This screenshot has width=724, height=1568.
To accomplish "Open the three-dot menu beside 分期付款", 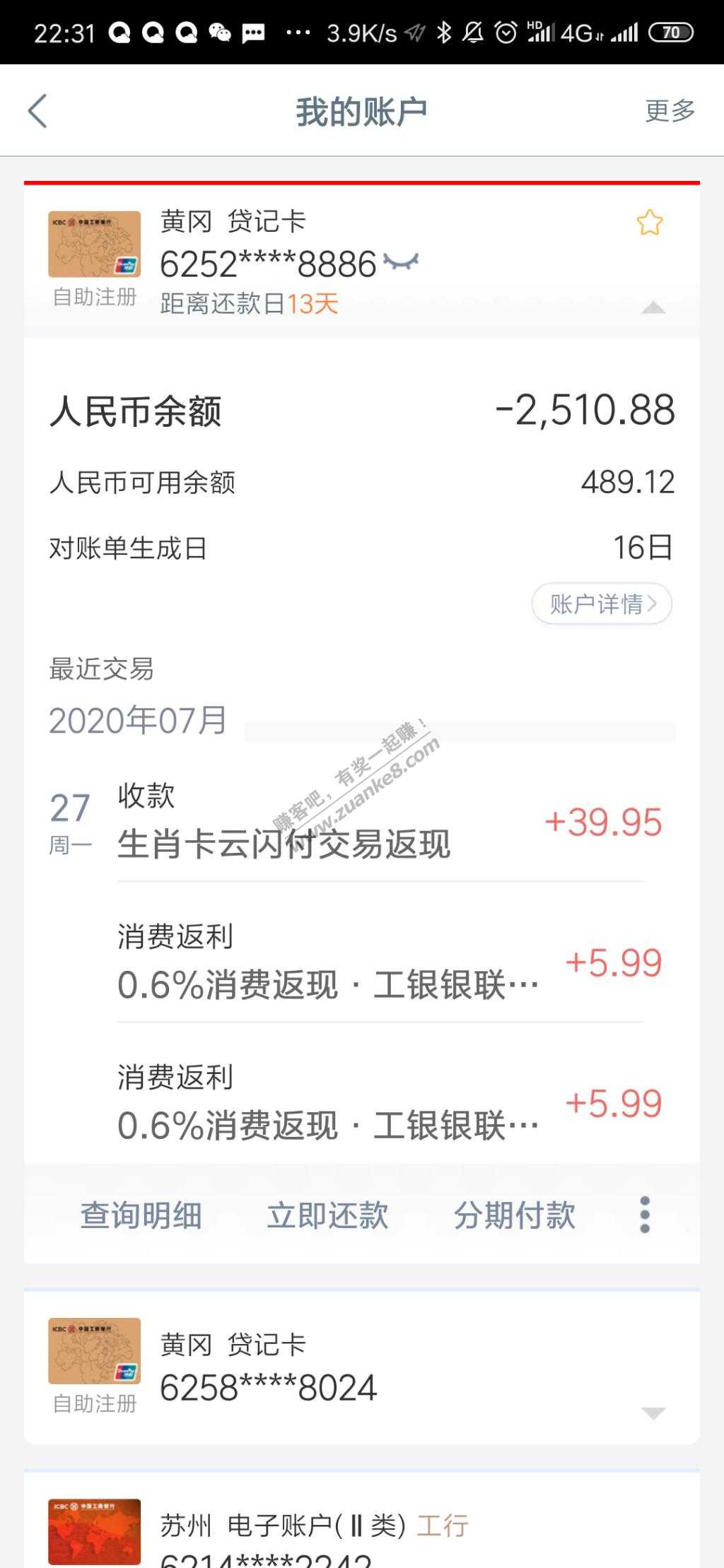I will coord(644,1215).
